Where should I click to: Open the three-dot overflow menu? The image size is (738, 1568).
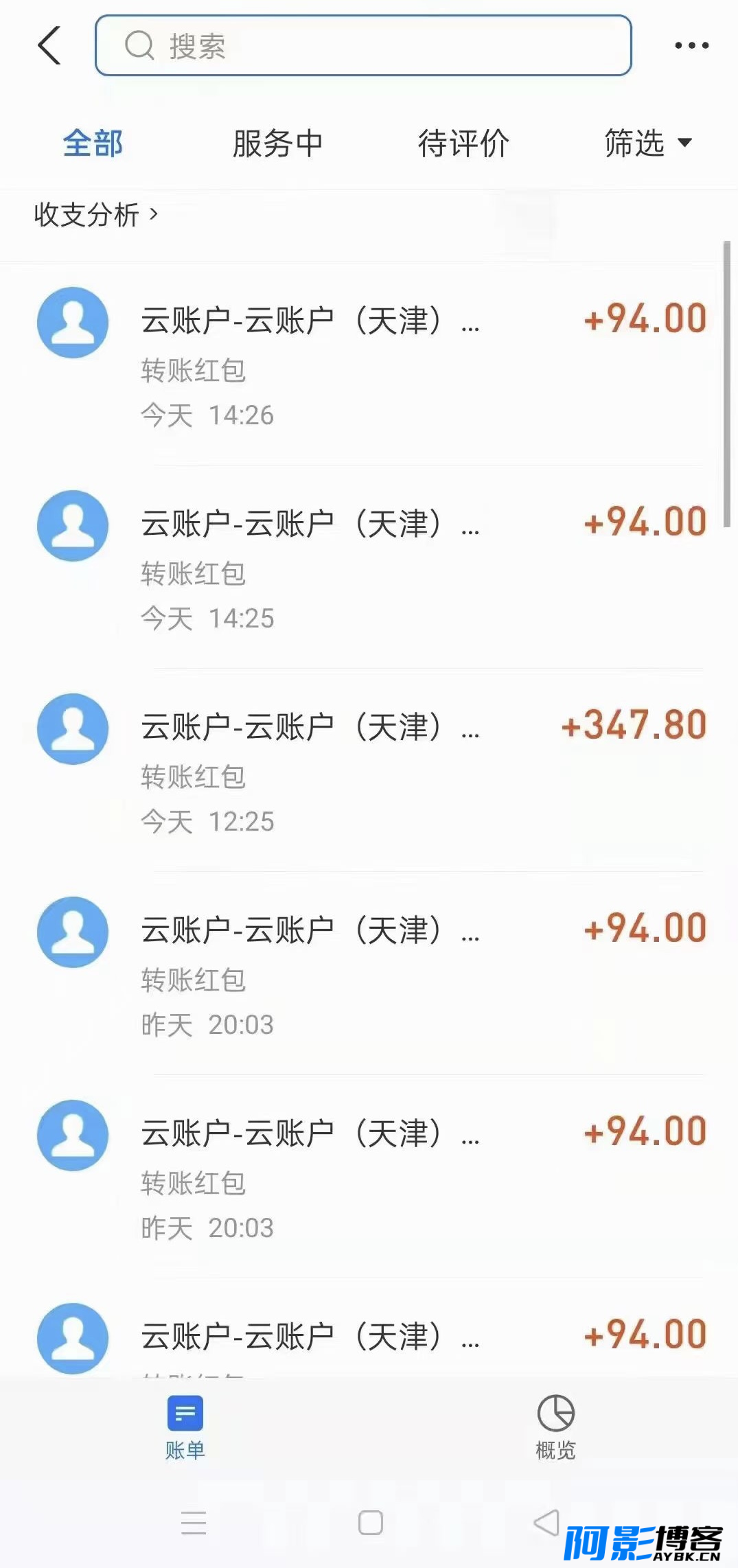click(x=691, y=45)
